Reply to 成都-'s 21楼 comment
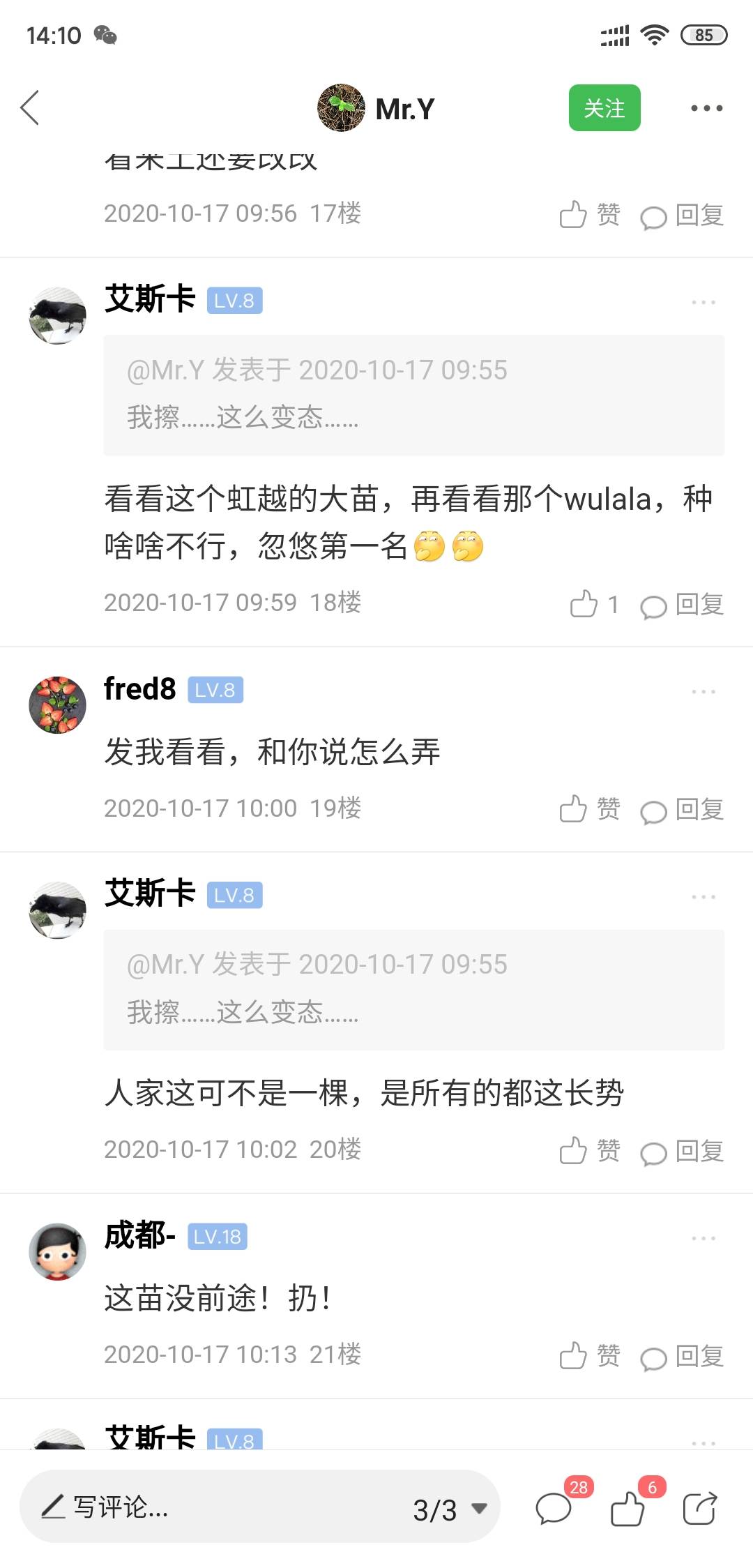753x1568 pixels. (x=682, y=1357)
